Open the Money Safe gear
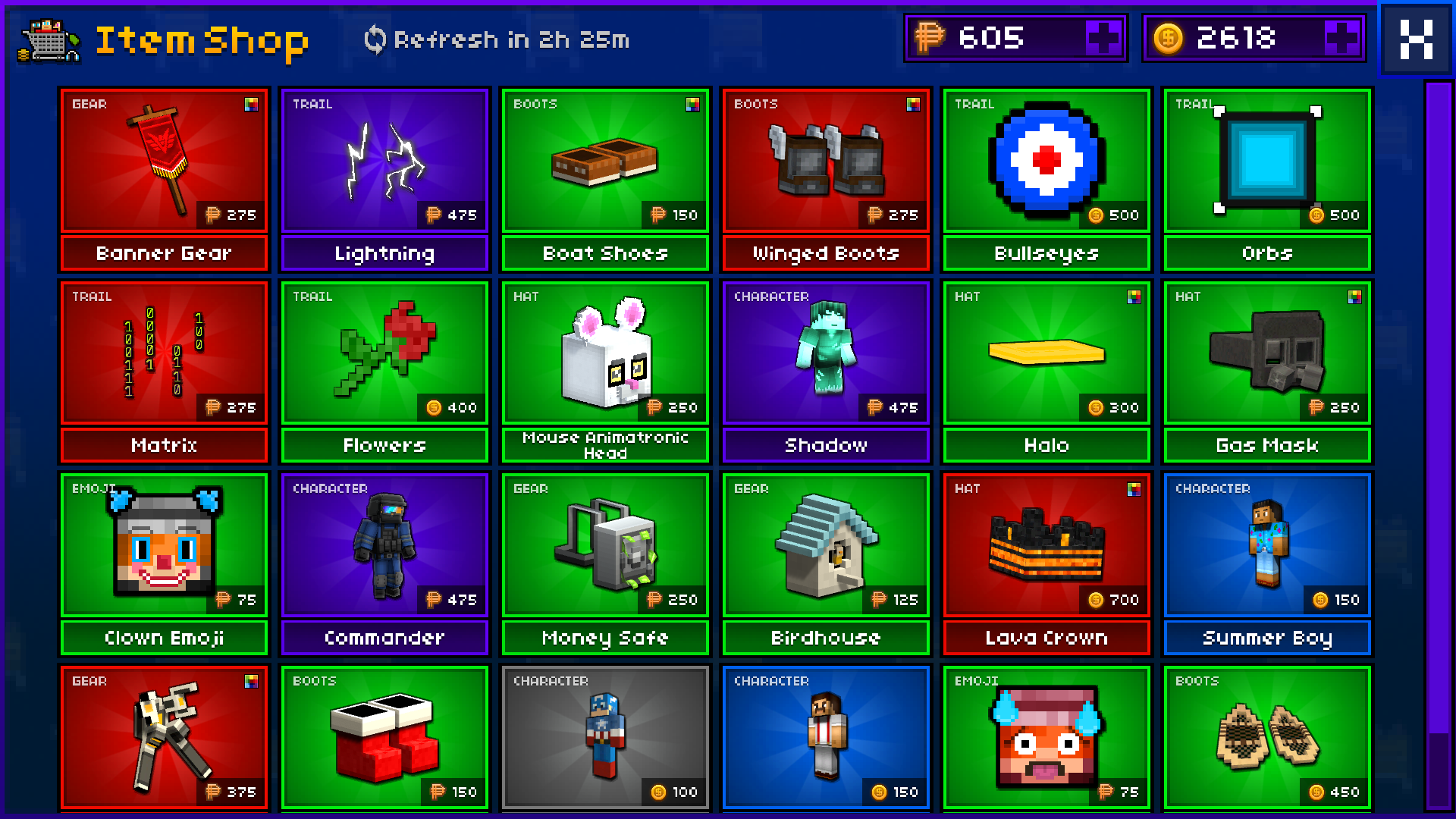This screenshot has height=819, width=1456. coord(605,563)
